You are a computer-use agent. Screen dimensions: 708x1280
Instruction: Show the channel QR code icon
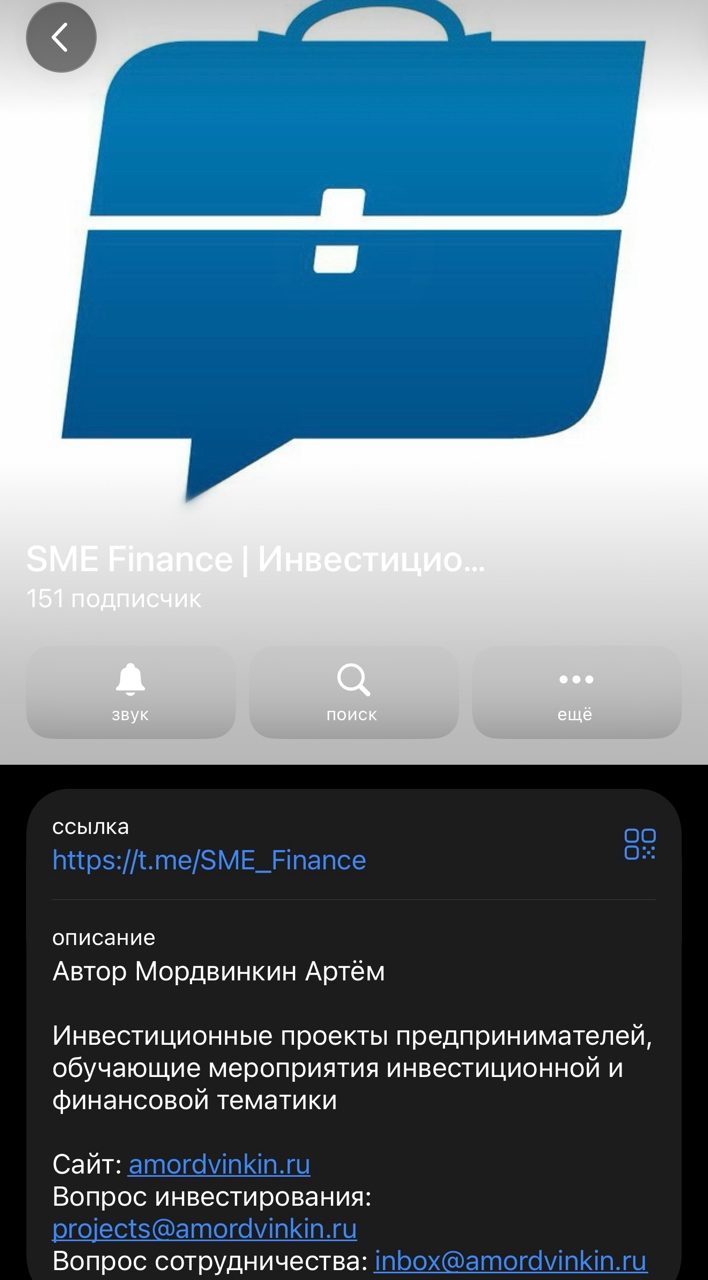tap(640, 844)
